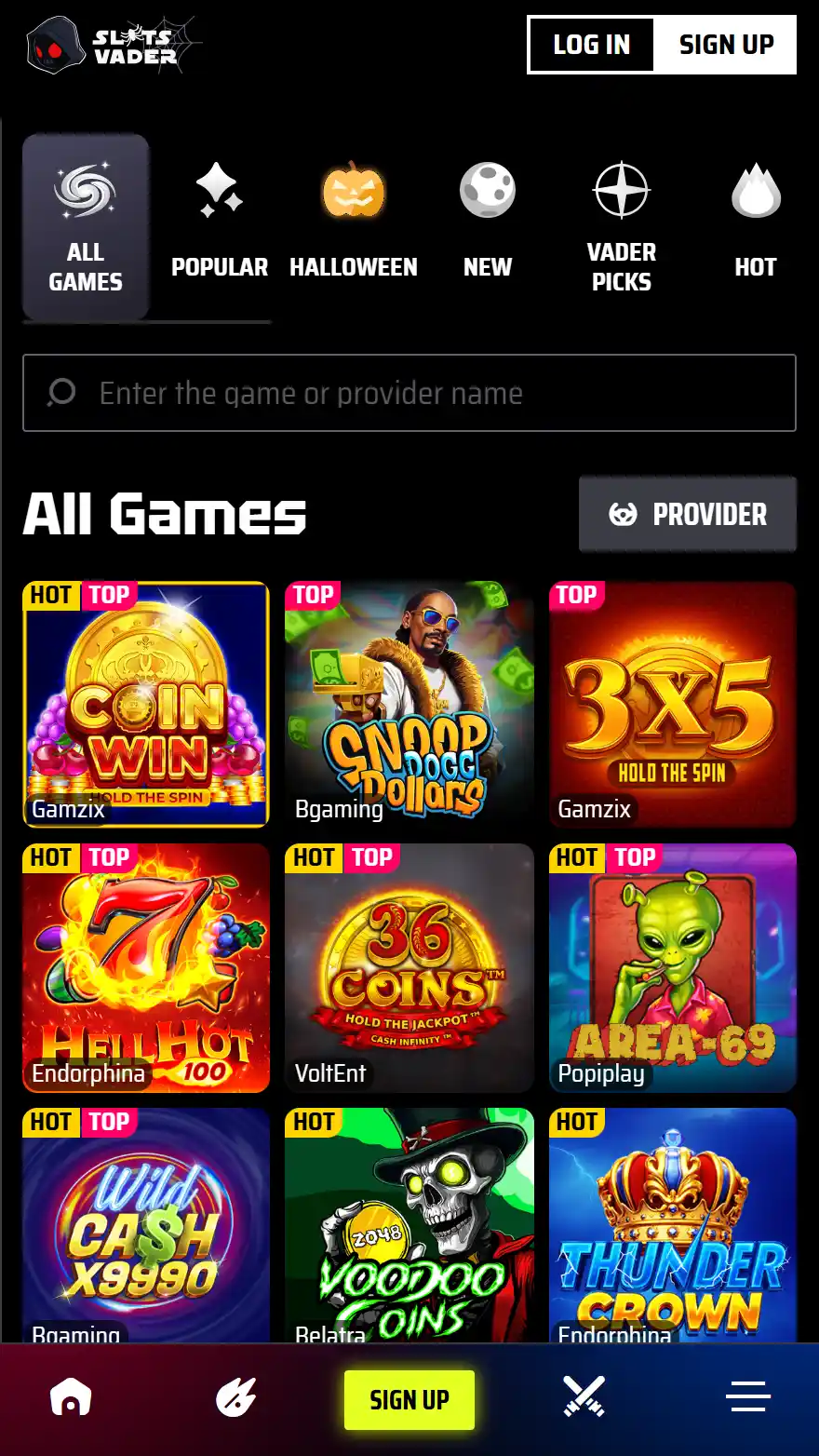Open the New games category
Viewport: 819px width, 1456px height.
488,227
